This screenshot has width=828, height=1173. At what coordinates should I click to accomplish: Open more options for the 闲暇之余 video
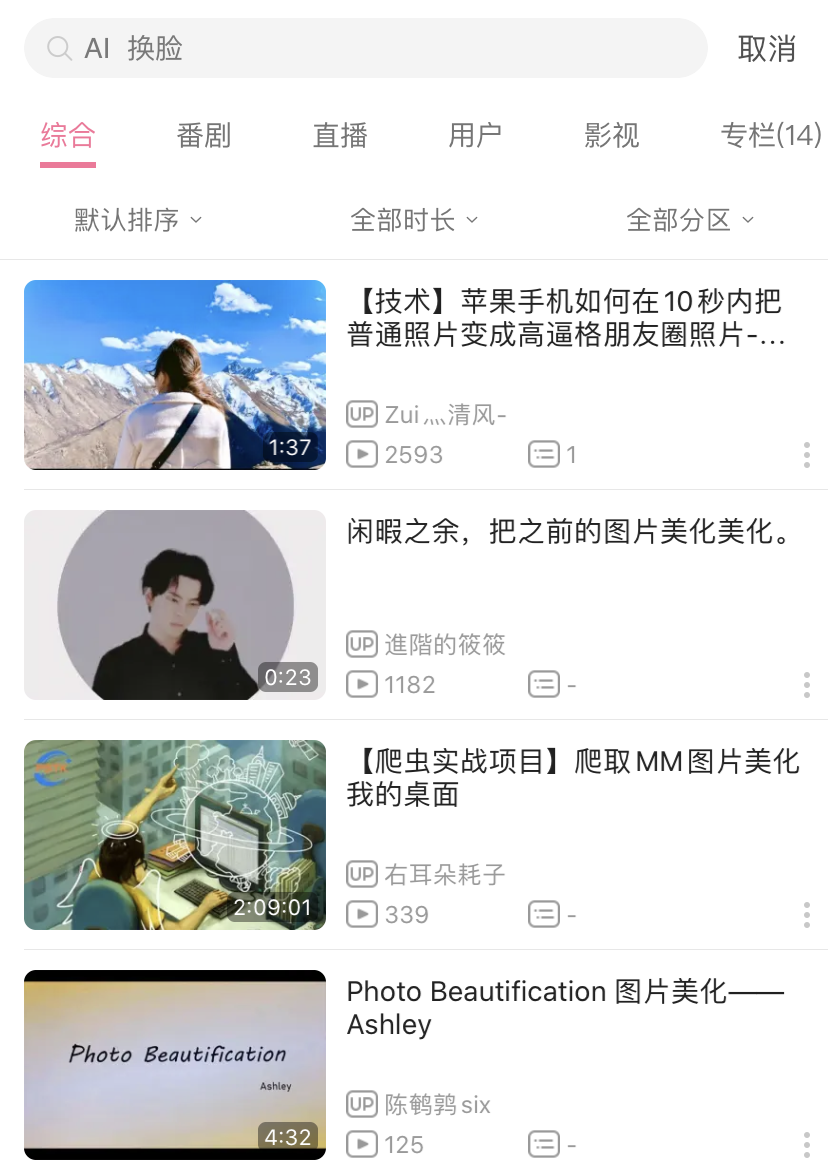(x=807, y=685)
